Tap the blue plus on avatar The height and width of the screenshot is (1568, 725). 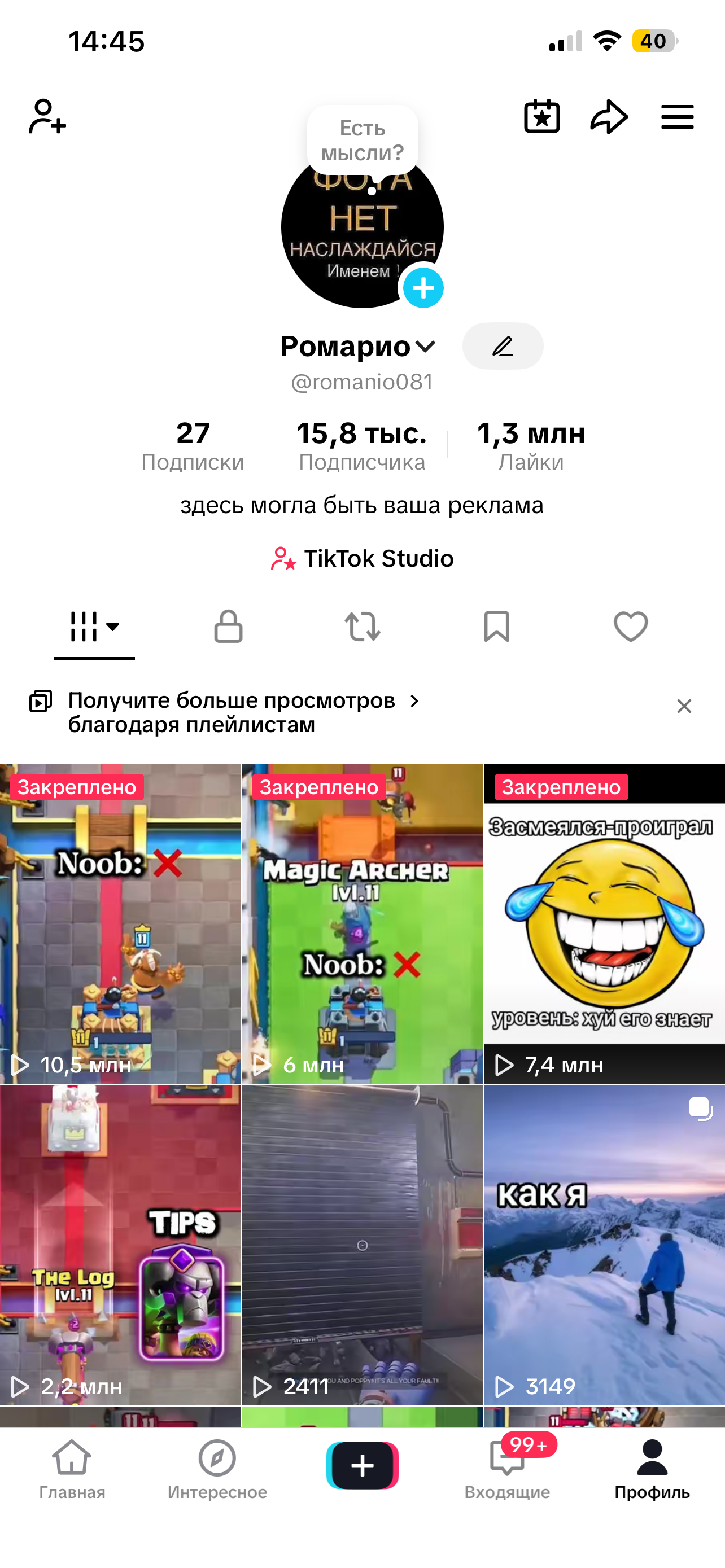(x=423, y=288)
